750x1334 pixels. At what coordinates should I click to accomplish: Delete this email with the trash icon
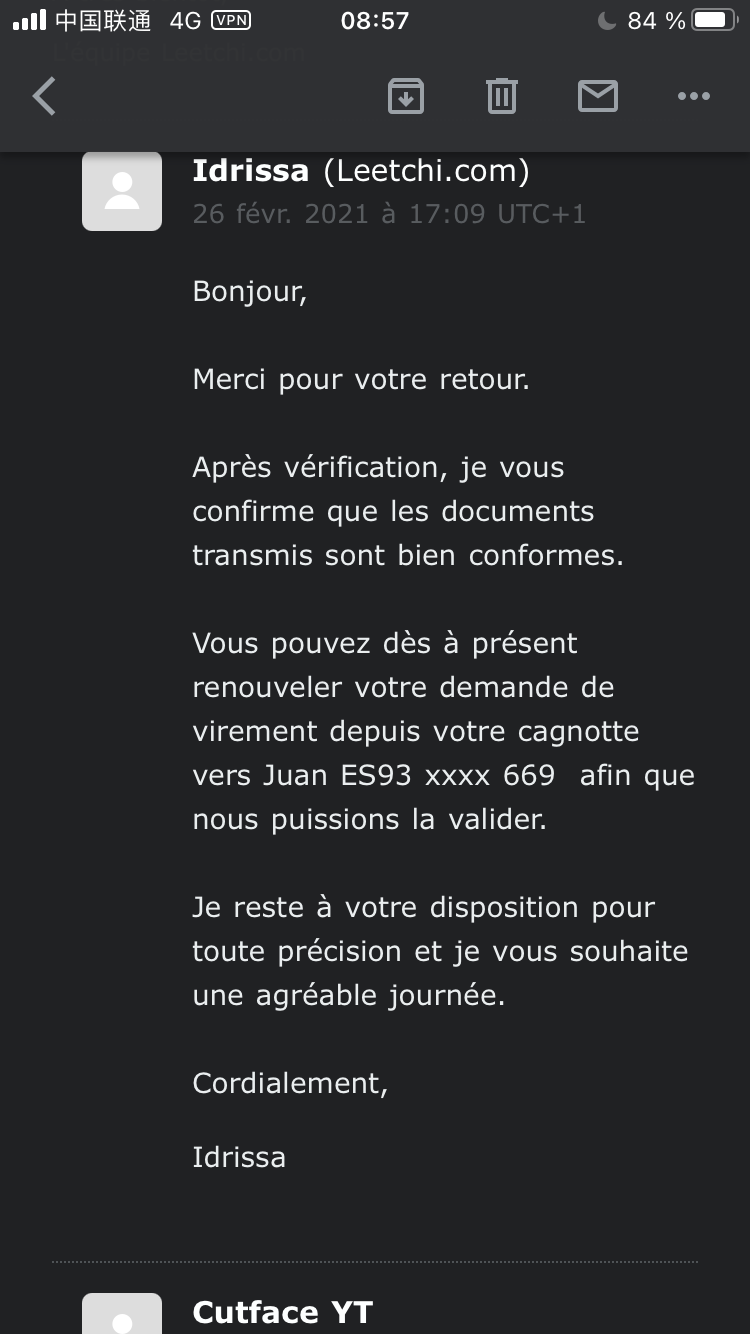501,97
